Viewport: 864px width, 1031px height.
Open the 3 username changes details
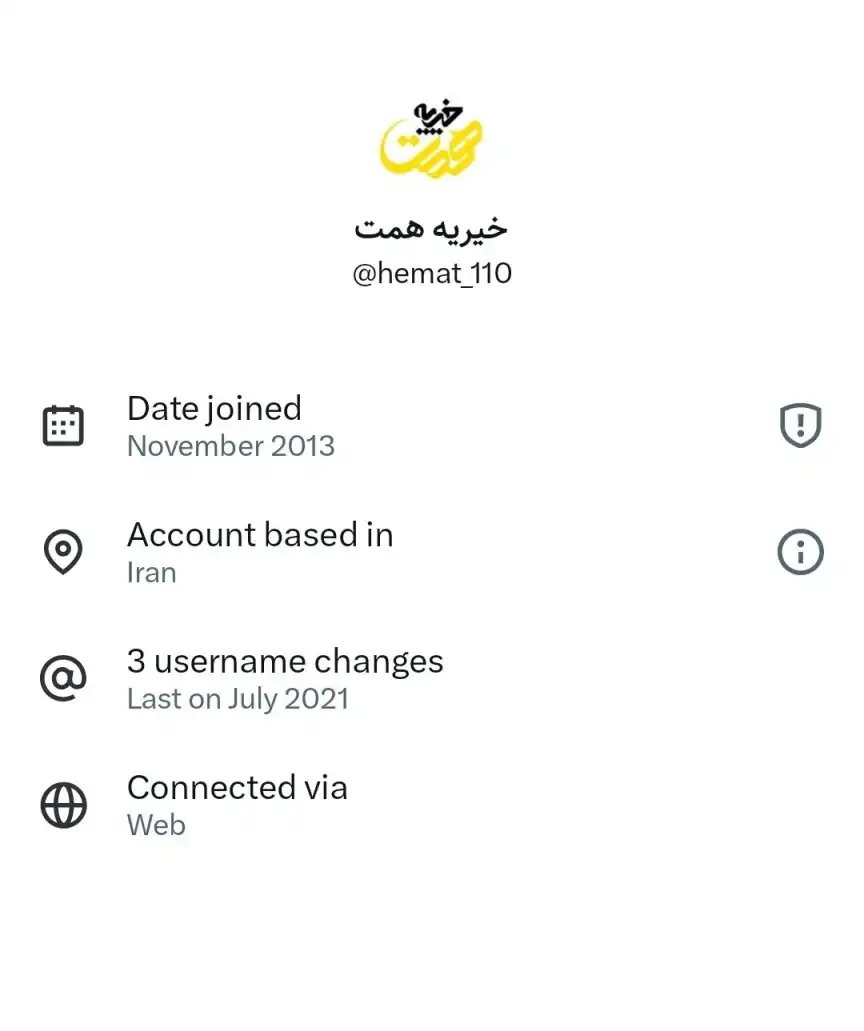pyautogui.click(x=285, y=661)
